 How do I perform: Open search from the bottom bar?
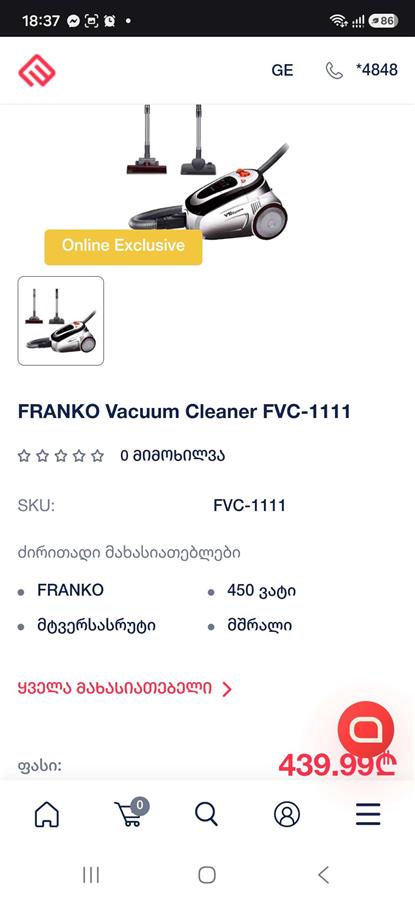207,814
